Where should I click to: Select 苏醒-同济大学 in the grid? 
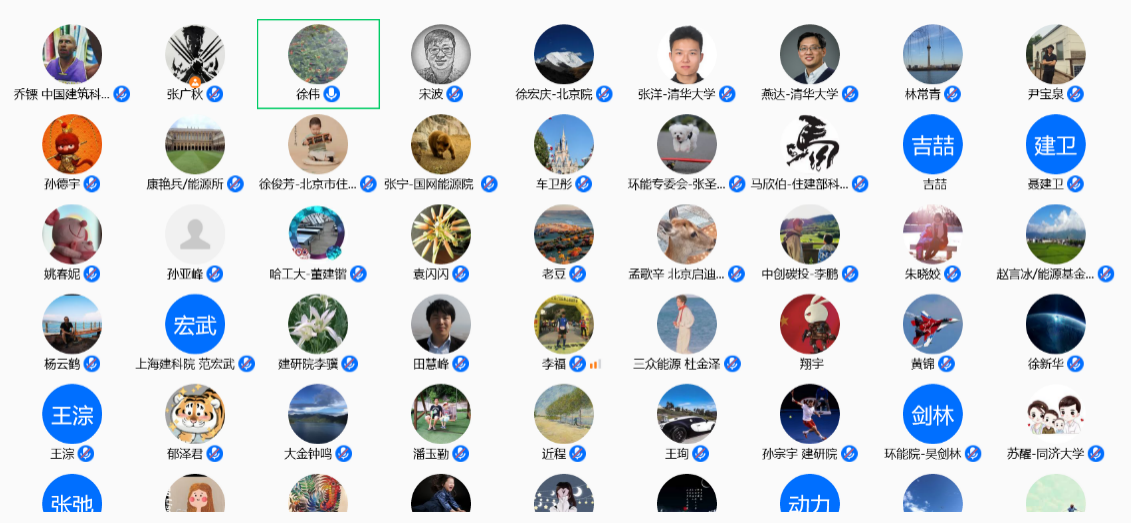pos(1056,416)
